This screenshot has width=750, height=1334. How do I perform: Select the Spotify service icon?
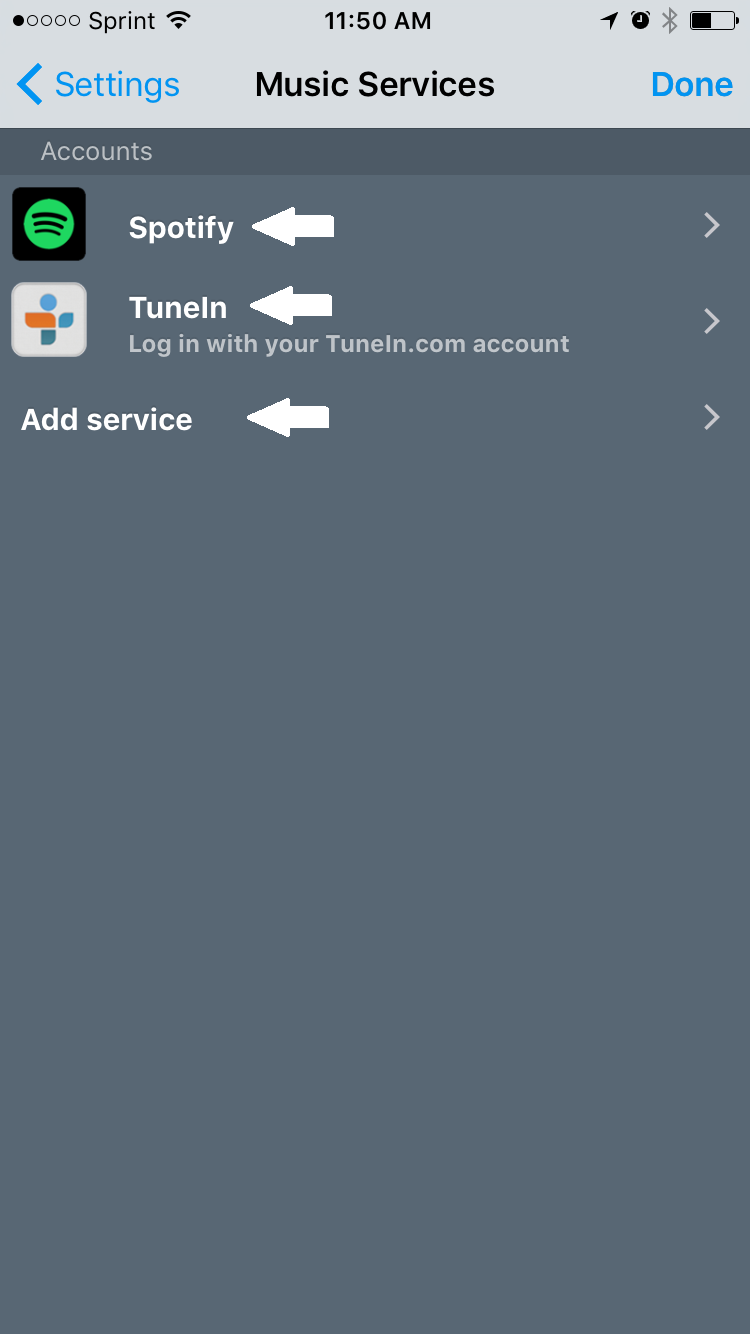48,224
